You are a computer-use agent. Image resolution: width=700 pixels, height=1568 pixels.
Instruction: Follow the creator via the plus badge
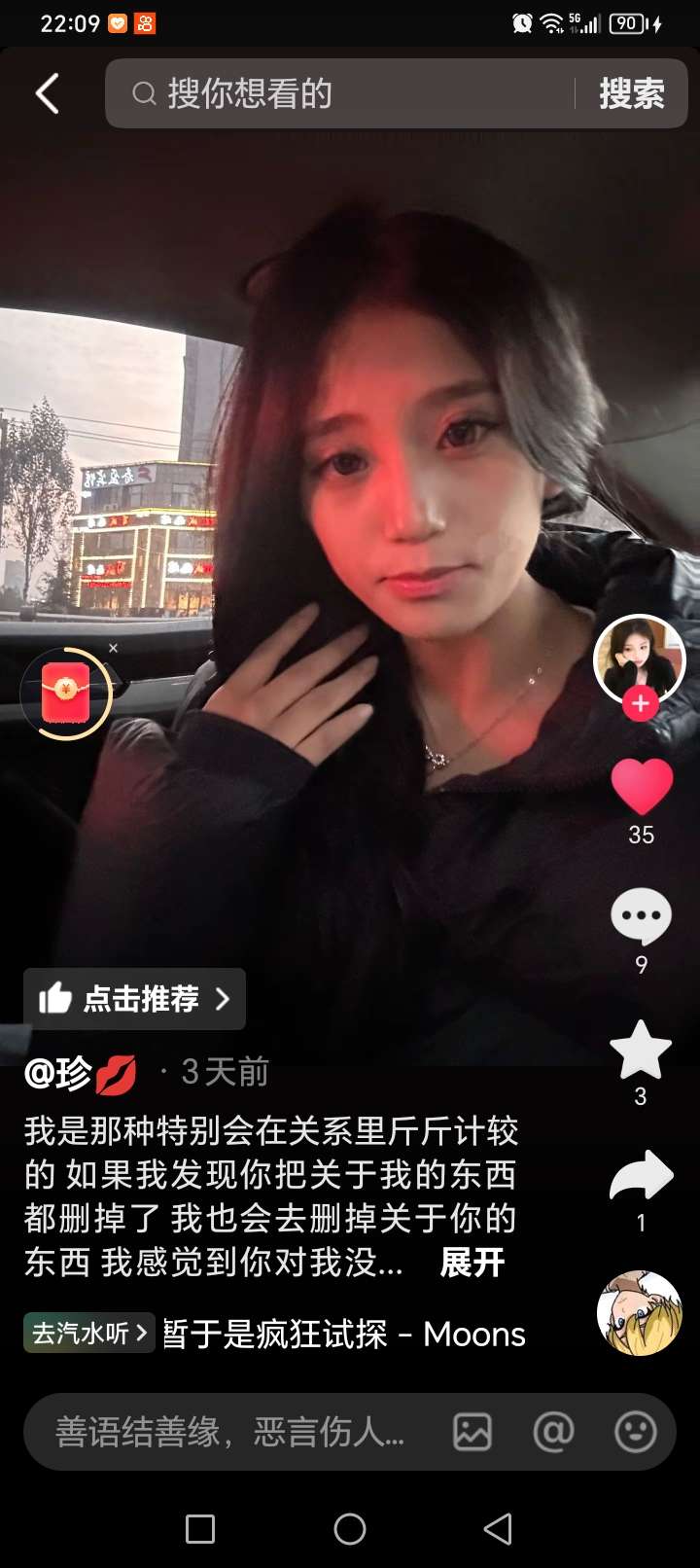pos(640,702)
